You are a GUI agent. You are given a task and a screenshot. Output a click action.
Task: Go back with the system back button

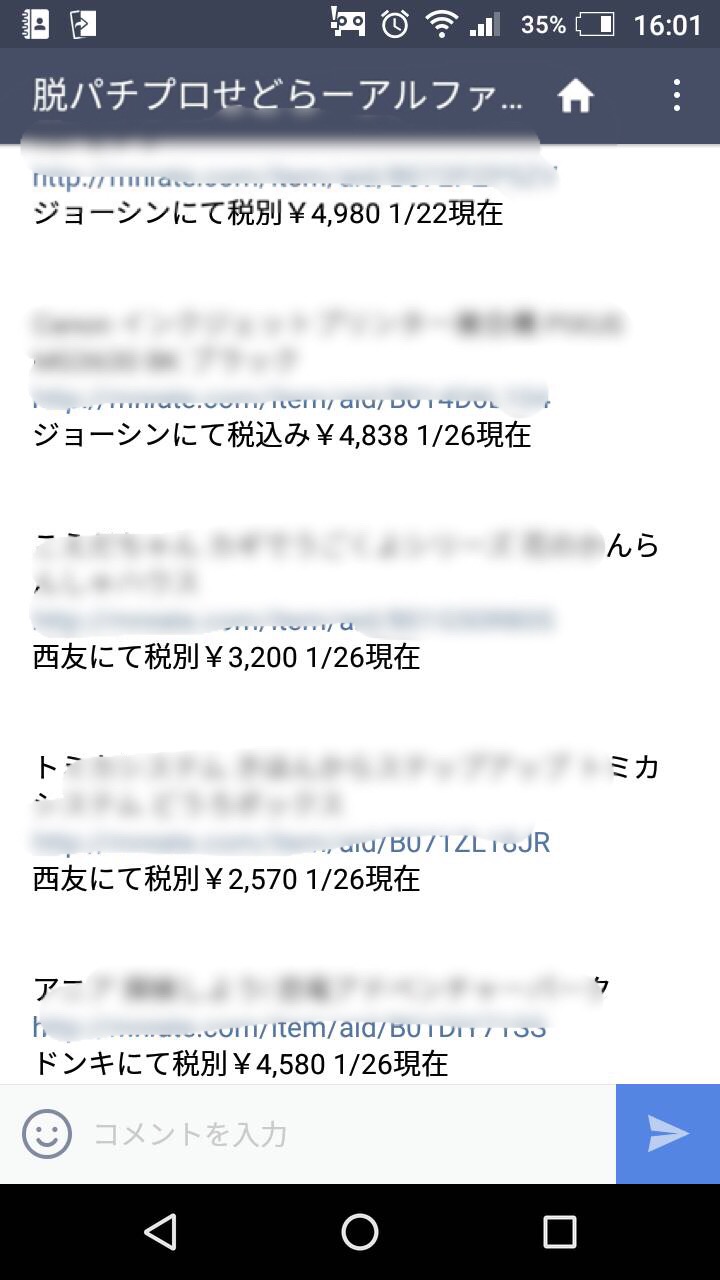161,1232
